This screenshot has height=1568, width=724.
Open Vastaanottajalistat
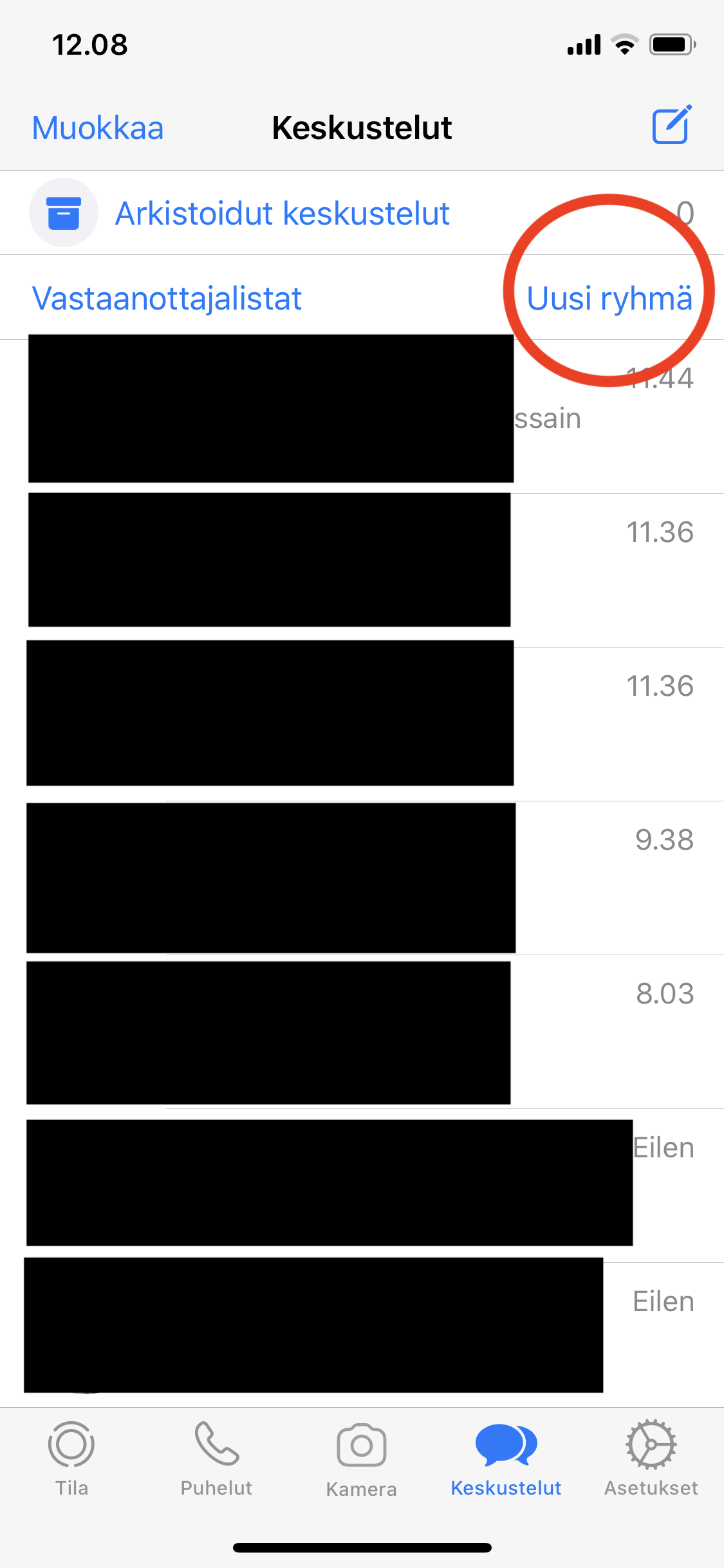tap(167, 298)
